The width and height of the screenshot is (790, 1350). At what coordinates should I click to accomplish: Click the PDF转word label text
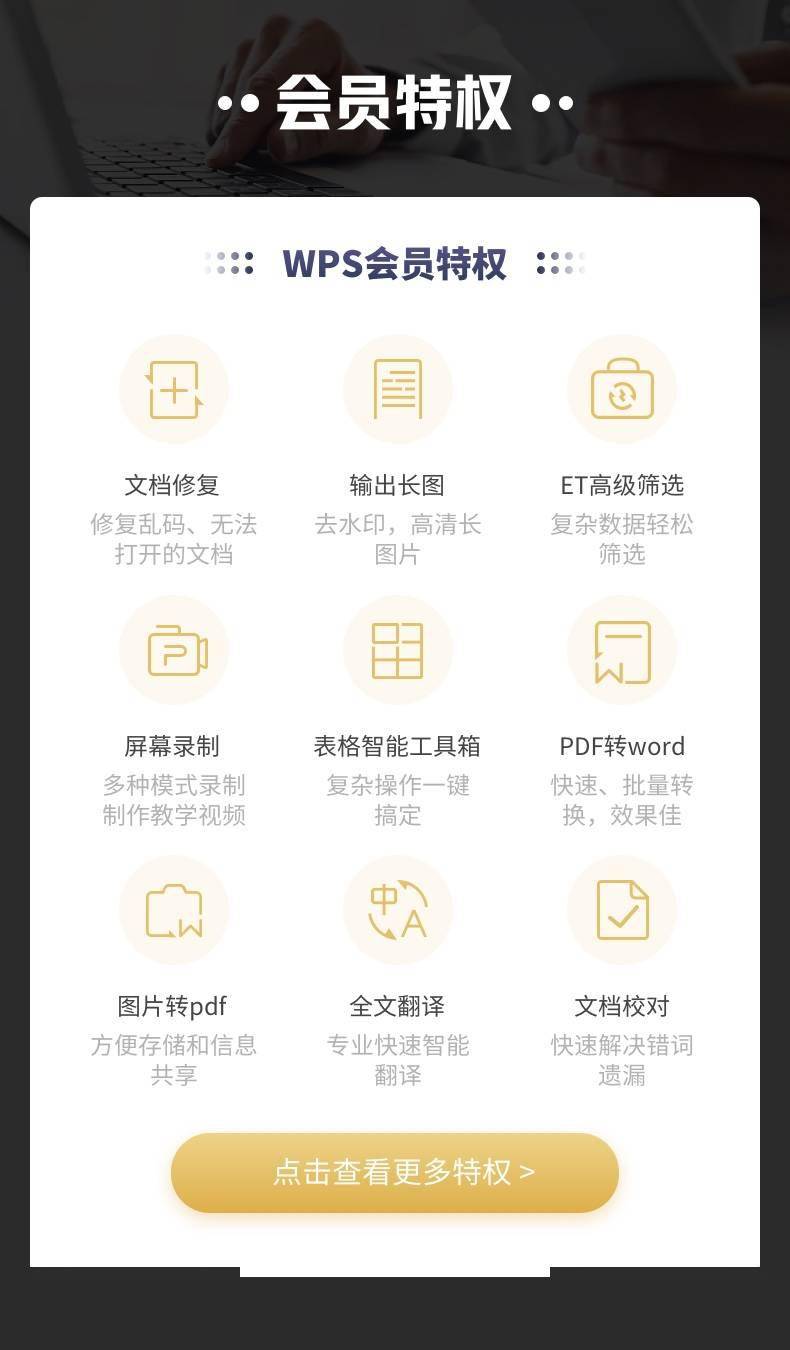coord(621,746)
